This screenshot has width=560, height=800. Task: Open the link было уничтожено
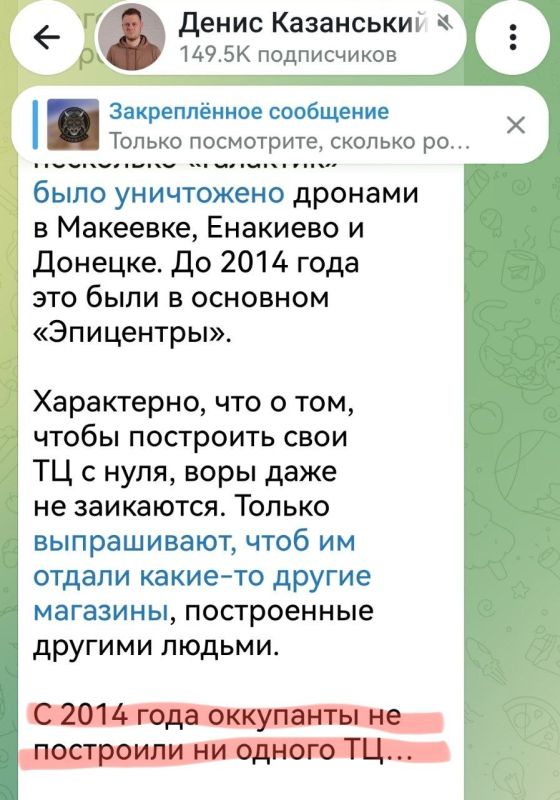pyautogui.click(x=159, y=194)
